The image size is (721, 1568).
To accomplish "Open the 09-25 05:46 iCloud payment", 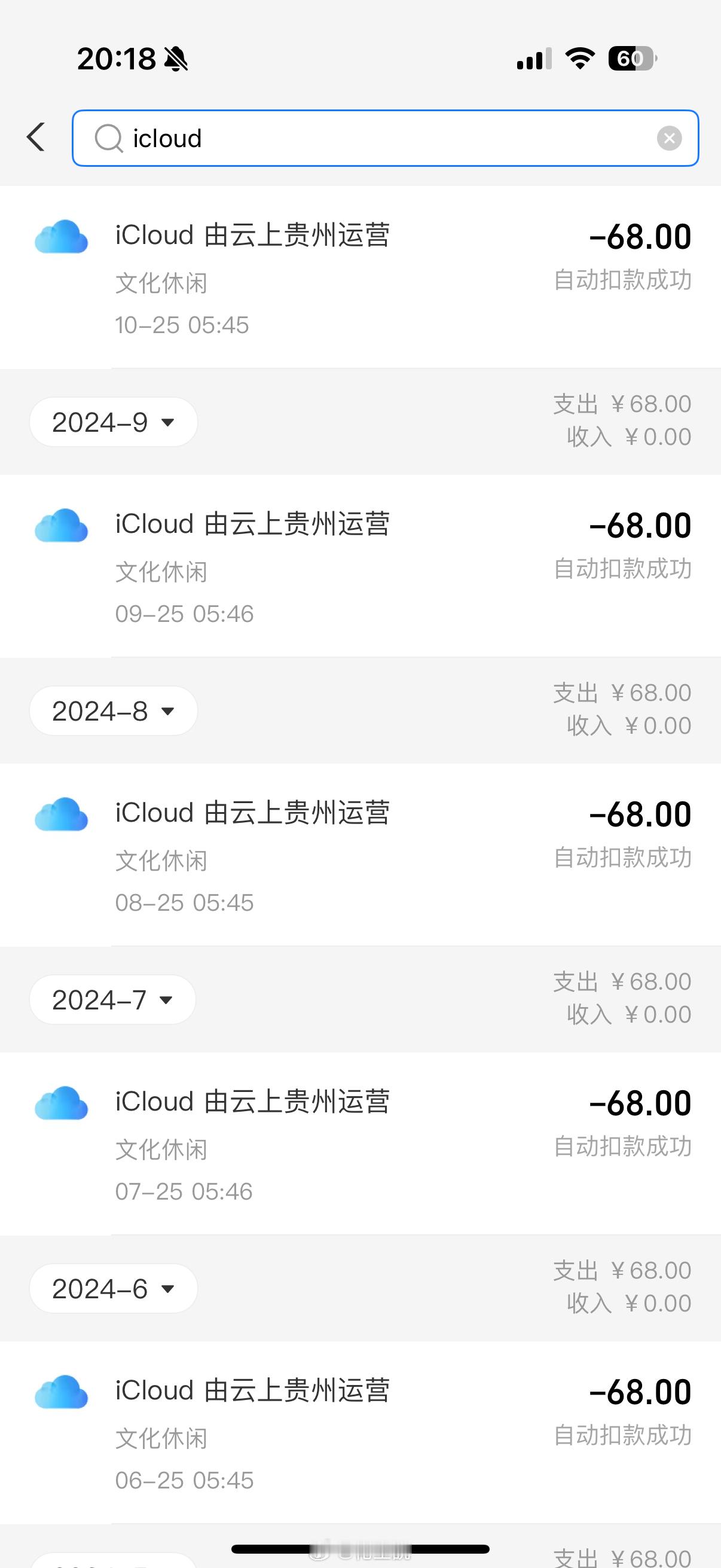I will click(x=360, y=566).
